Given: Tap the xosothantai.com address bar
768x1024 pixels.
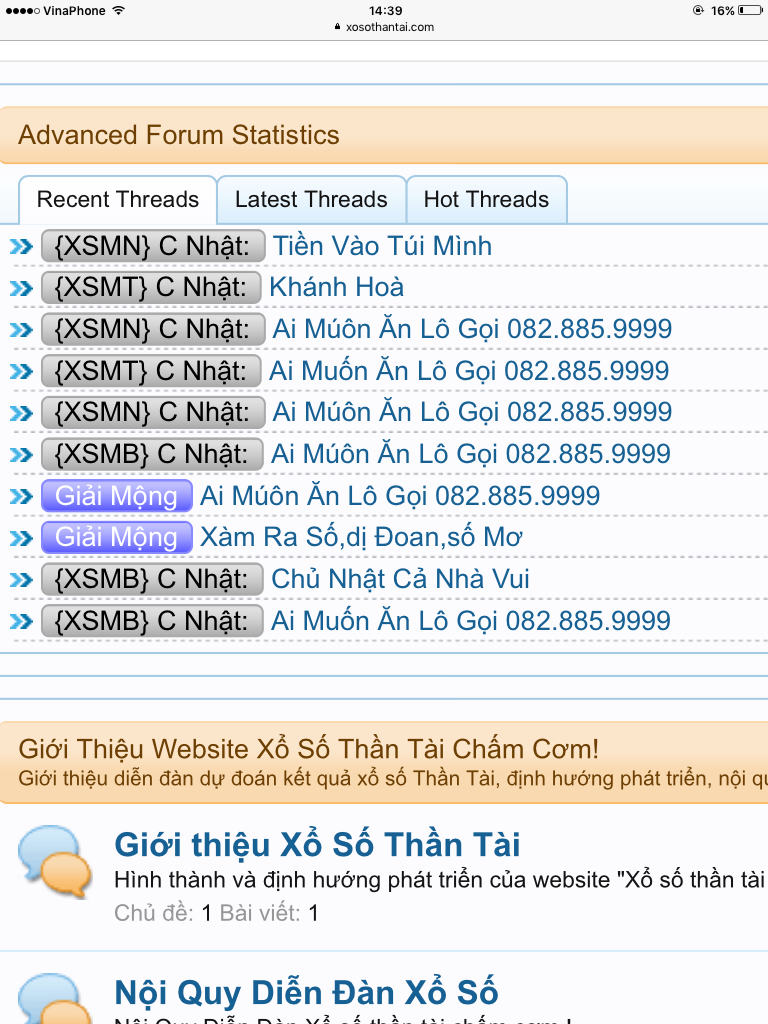Looking at the screenshot, I should point(385,27).
